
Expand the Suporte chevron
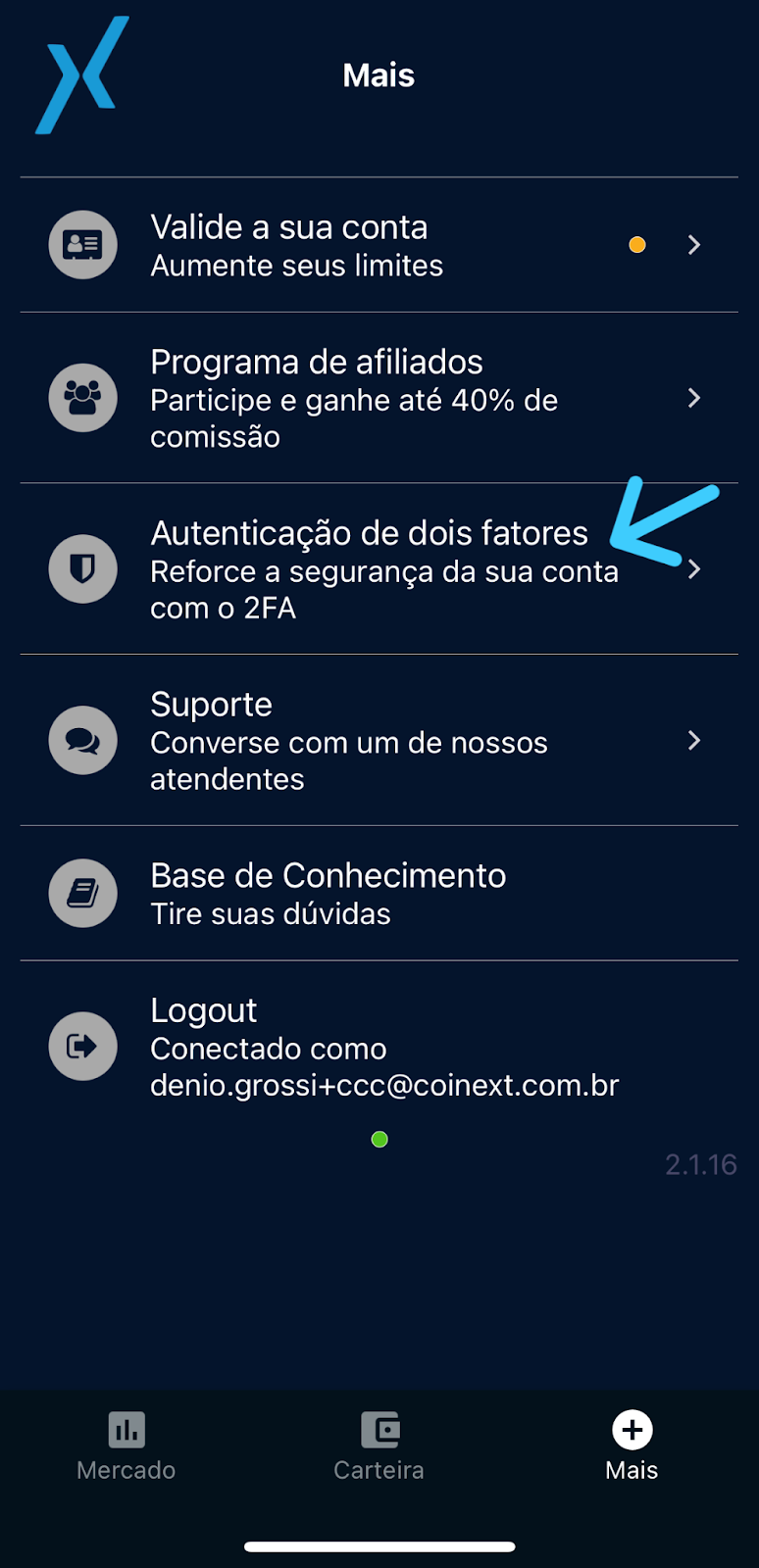coord(694,741)
